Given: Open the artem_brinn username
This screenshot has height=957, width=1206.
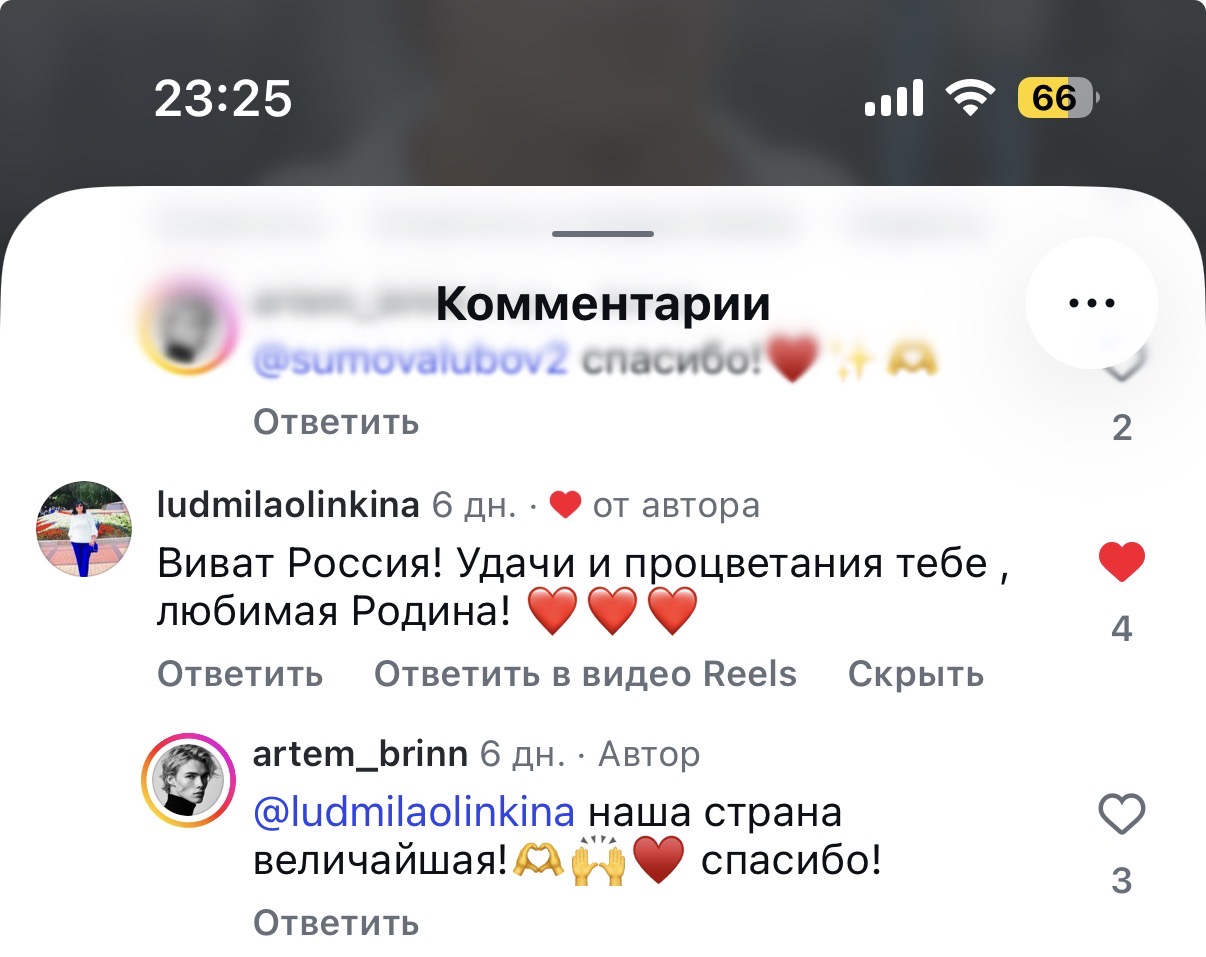Looking at the screenshot, I should [360, 754].
